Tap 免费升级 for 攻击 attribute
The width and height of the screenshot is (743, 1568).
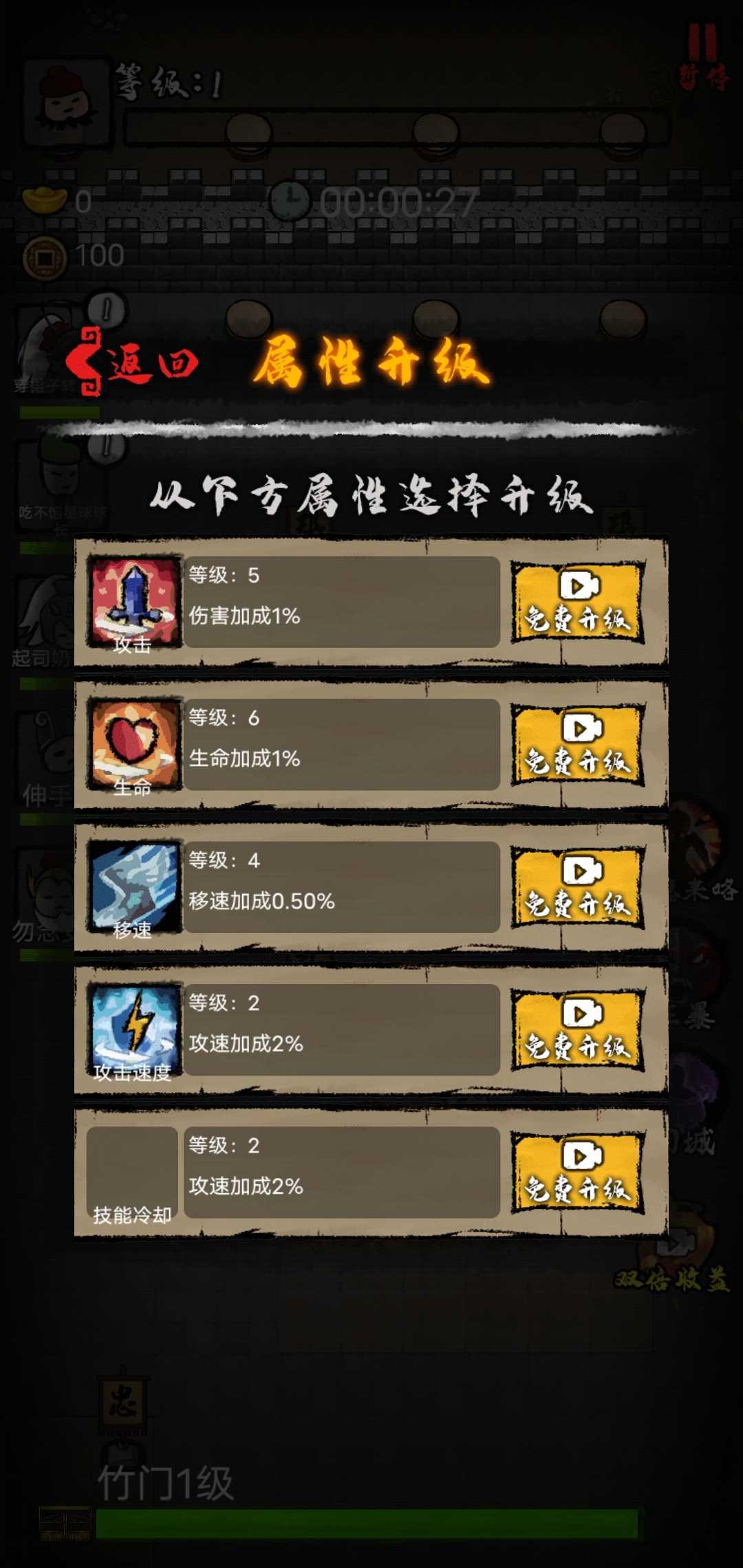tap(578, 602)
